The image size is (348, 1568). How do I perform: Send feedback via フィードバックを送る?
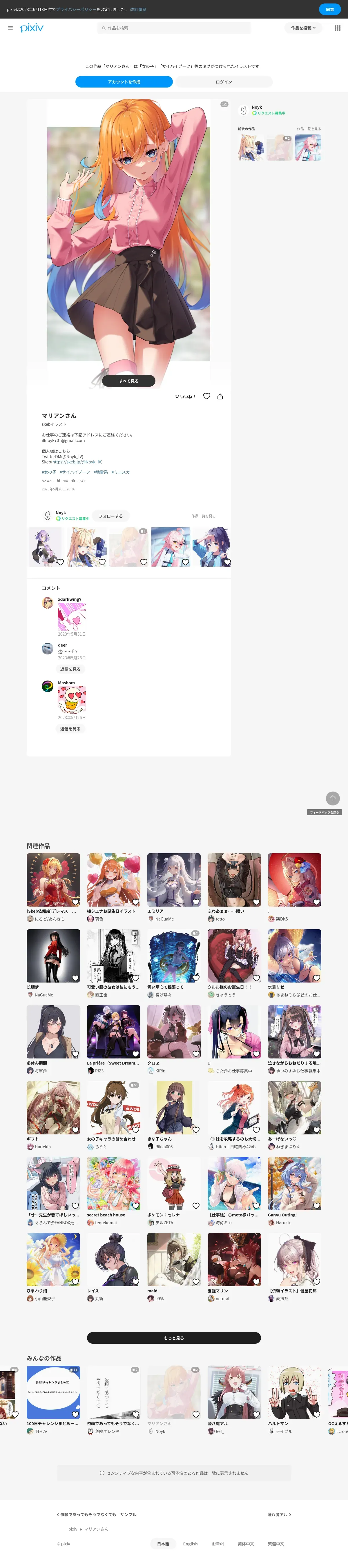(324, 812)
